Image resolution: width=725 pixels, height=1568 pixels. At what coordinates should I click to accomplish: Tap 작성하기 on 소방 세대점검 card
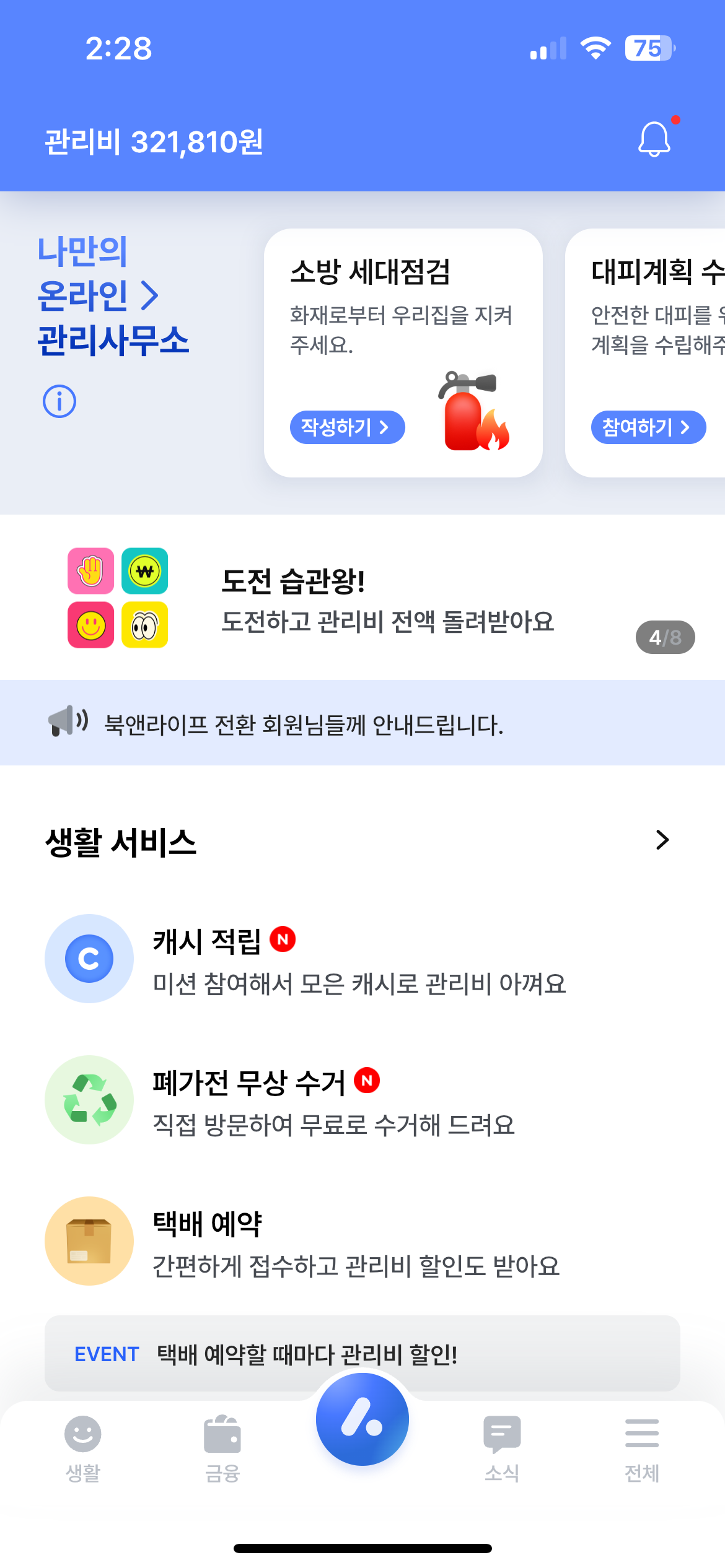pos(347,427)
